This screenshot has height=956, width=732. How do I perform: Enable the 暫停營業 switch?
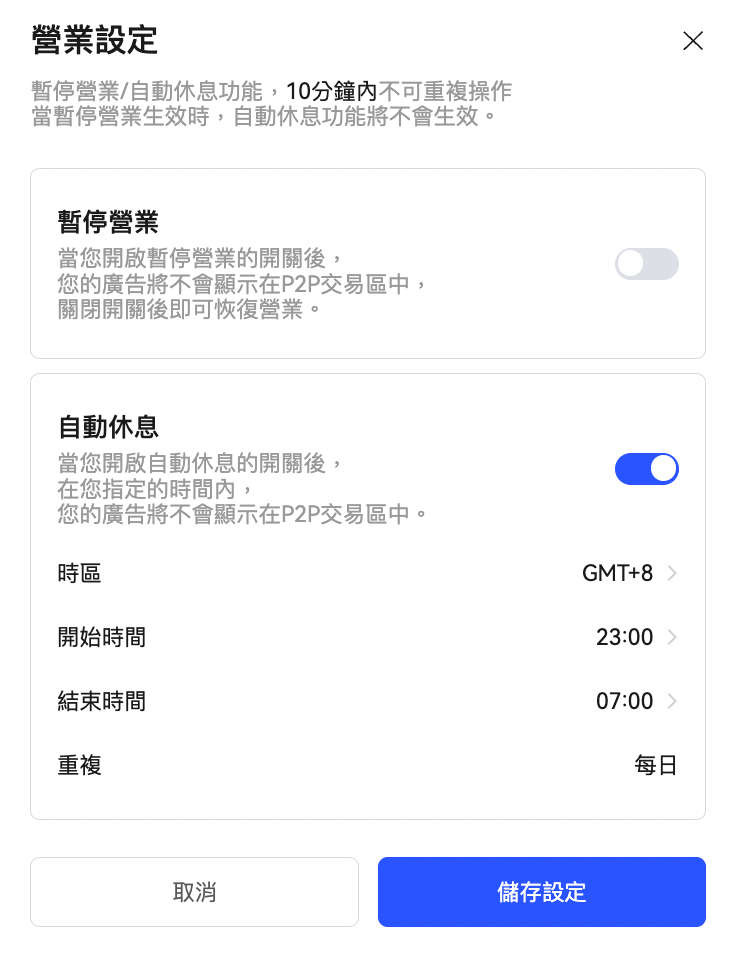coord(646,264)
